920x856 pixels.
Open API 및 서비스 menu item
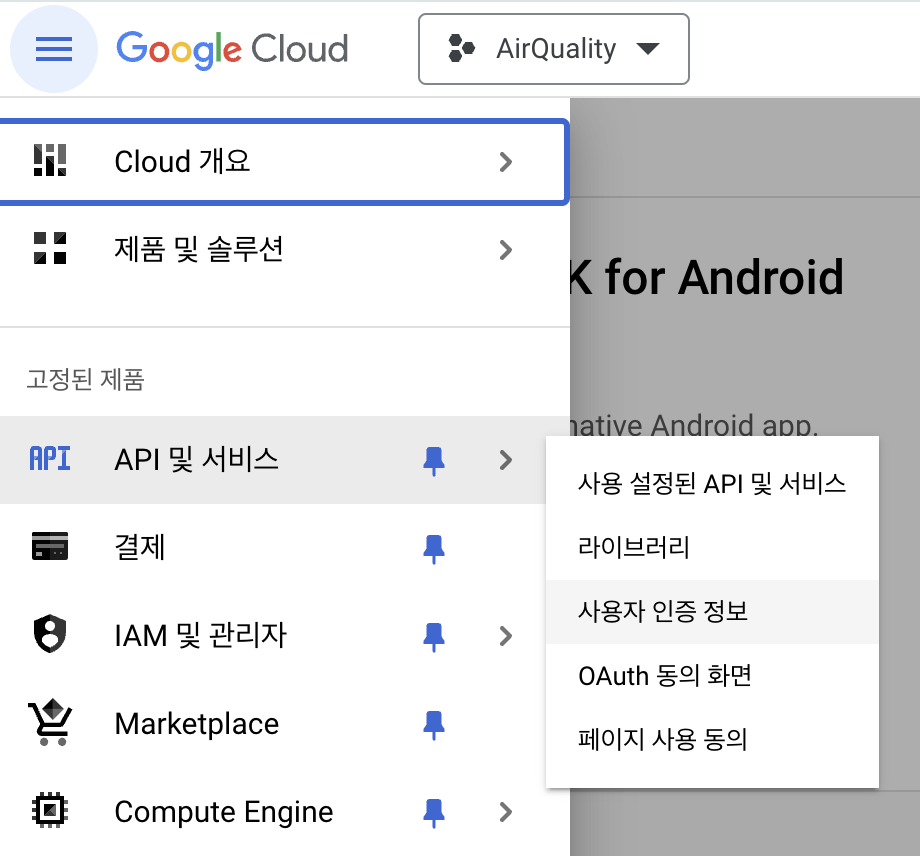coord(197,460)
